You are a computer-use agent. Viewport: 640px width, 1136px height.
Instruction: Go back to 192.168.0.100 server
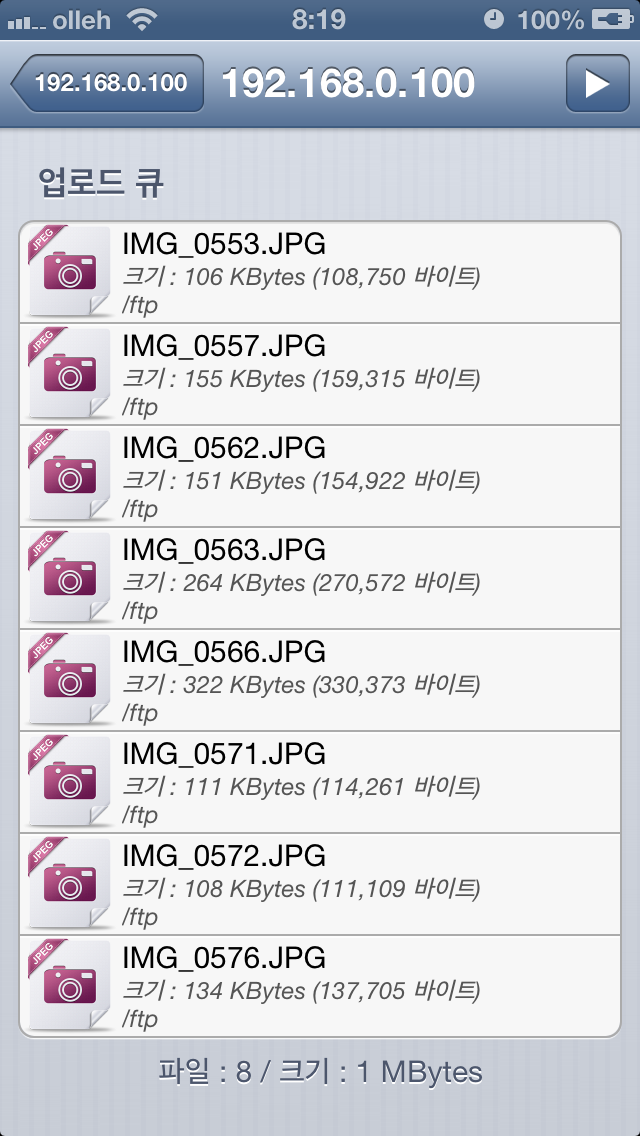coord(107,83)
